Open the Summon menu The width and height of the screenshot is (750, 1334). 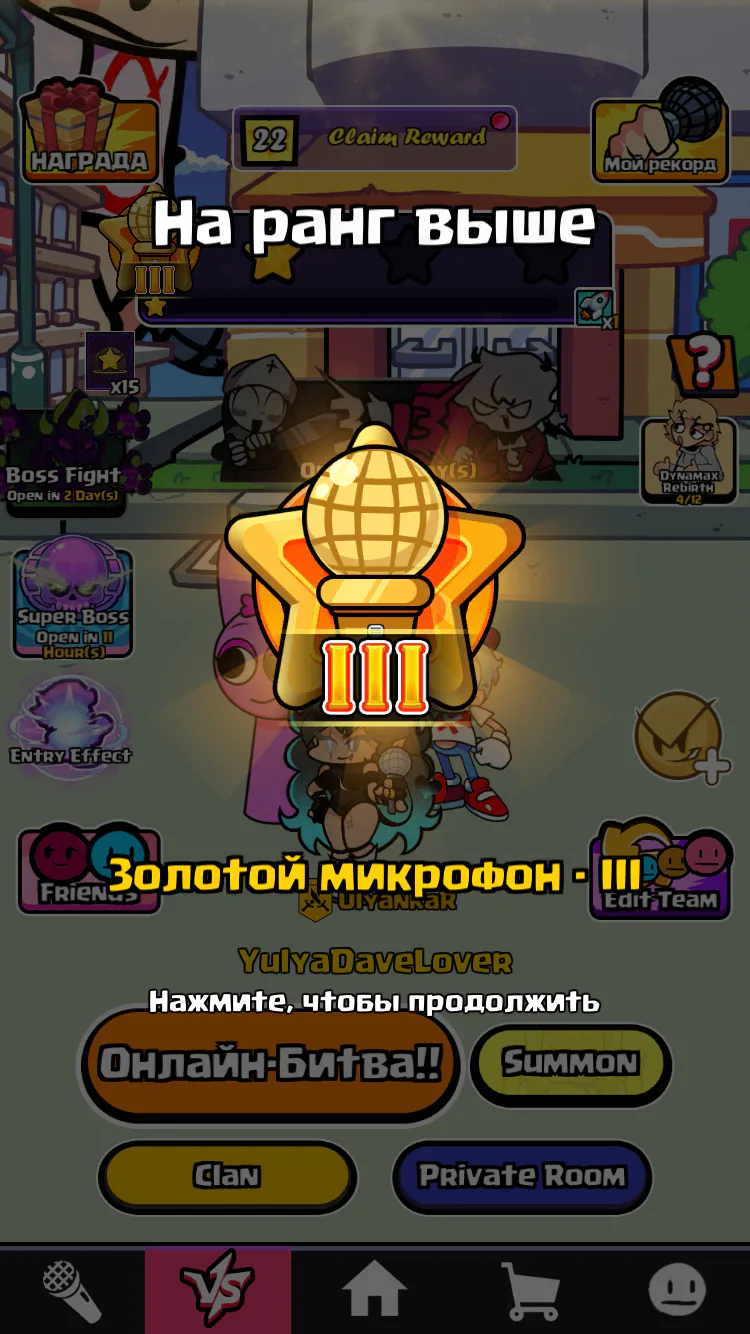[570, 1064]
